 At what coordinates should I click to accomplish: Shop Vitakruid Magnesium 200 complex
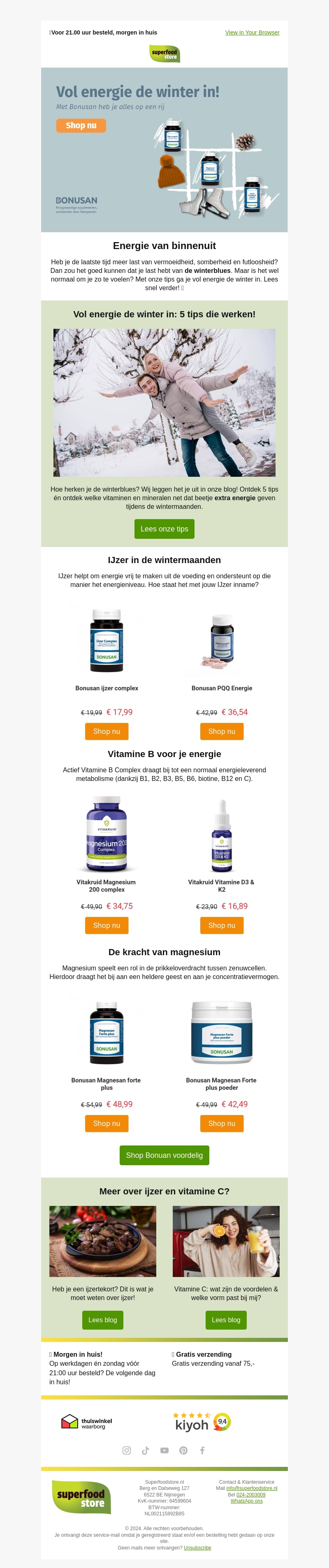(107, 925)
